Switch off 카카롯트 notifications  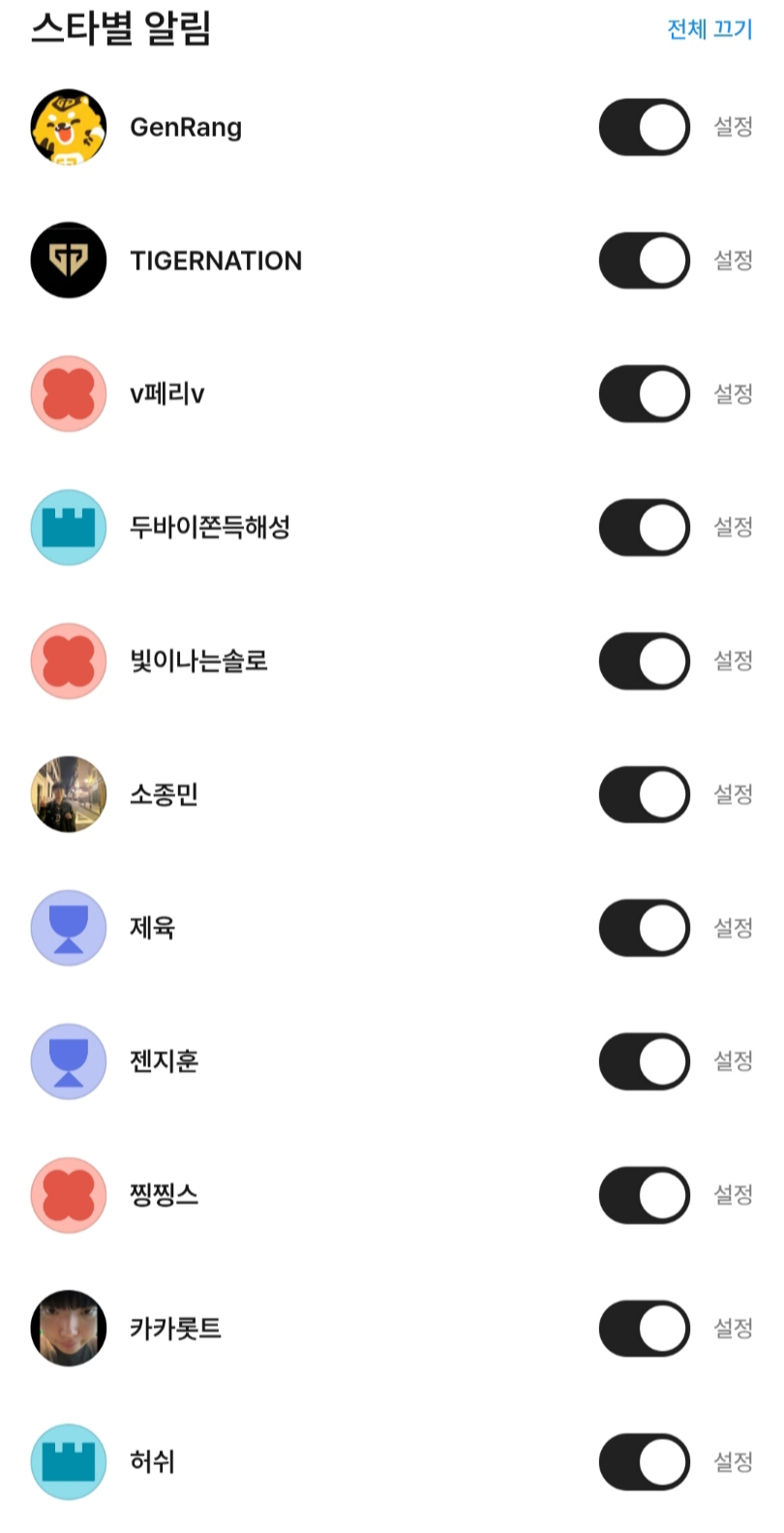click(x=644, y=1329)
